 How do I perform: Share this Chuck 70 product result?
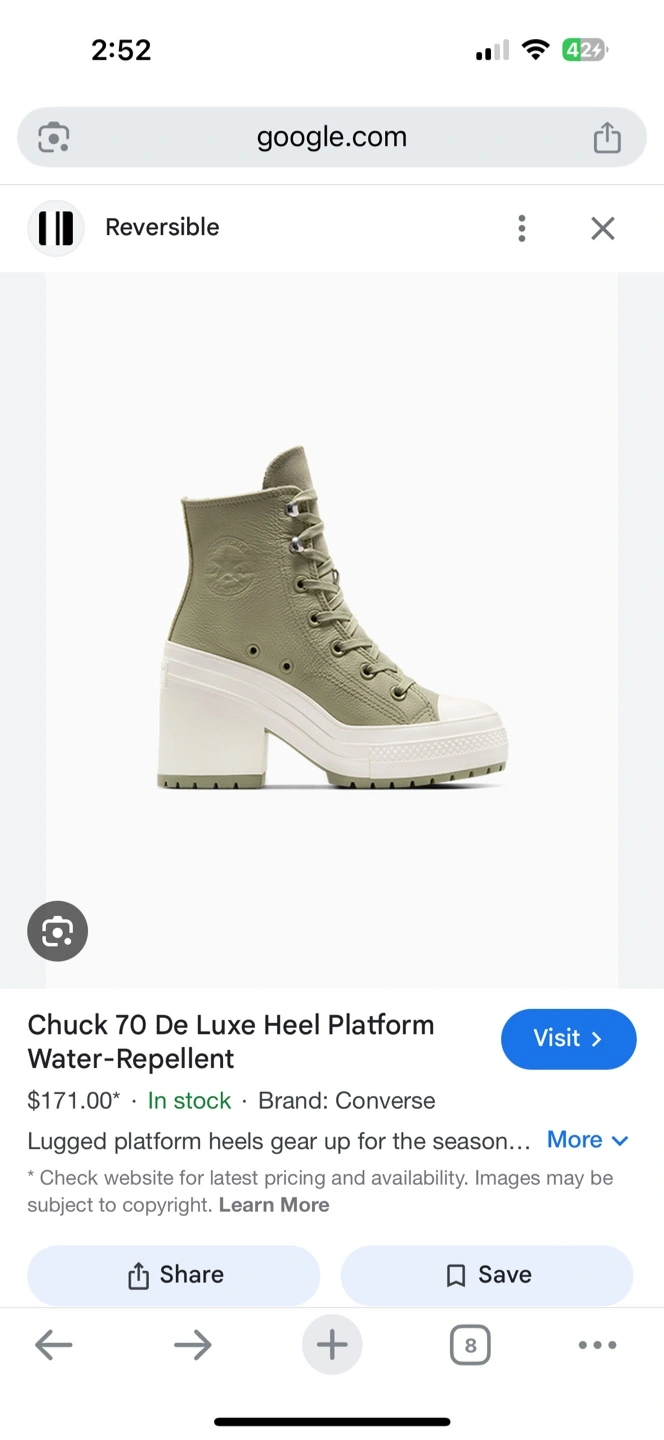(x=174, y=1275)
